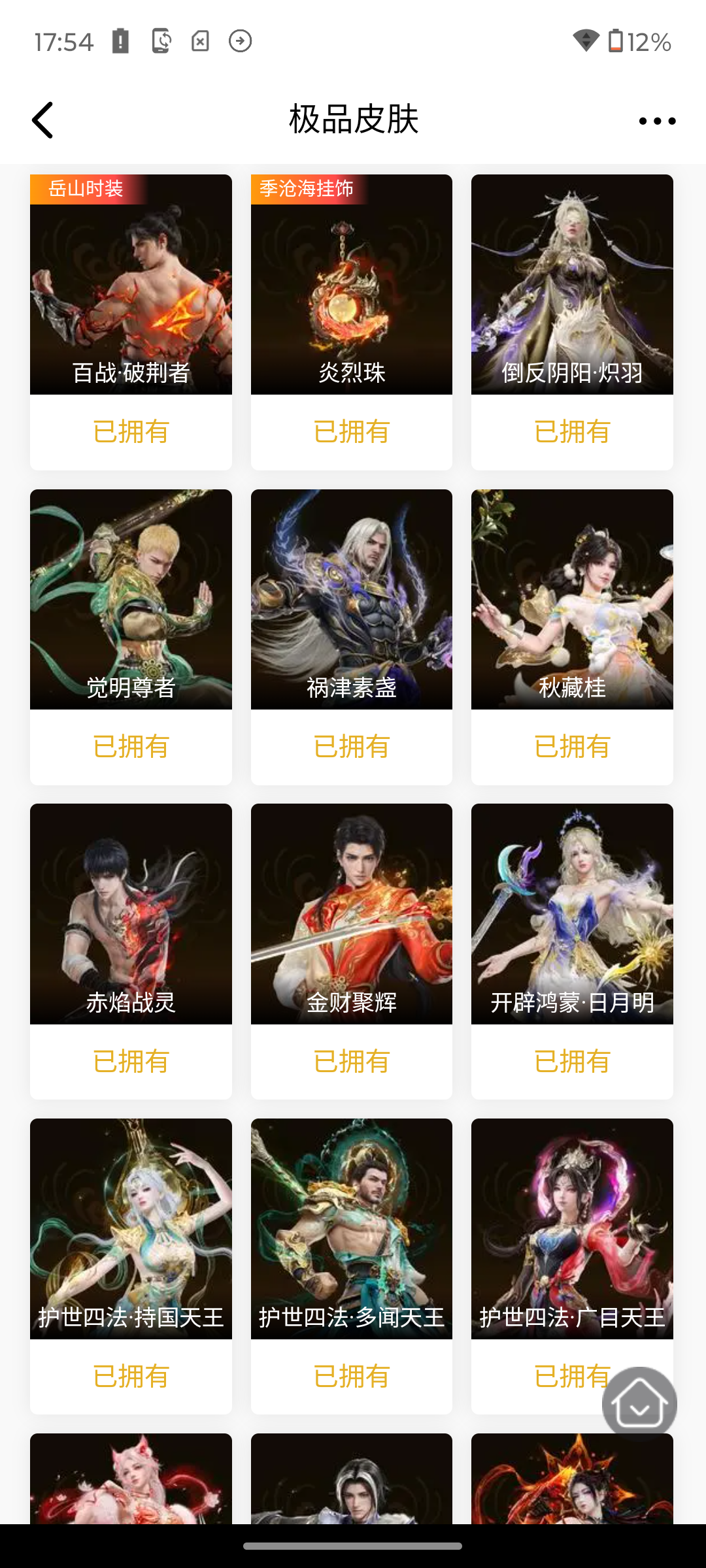The width and height of the screenshot is (706, 1568).
Task: Open the 护世四法·多闻天王 skin card
Action: tap(352, 1229)
